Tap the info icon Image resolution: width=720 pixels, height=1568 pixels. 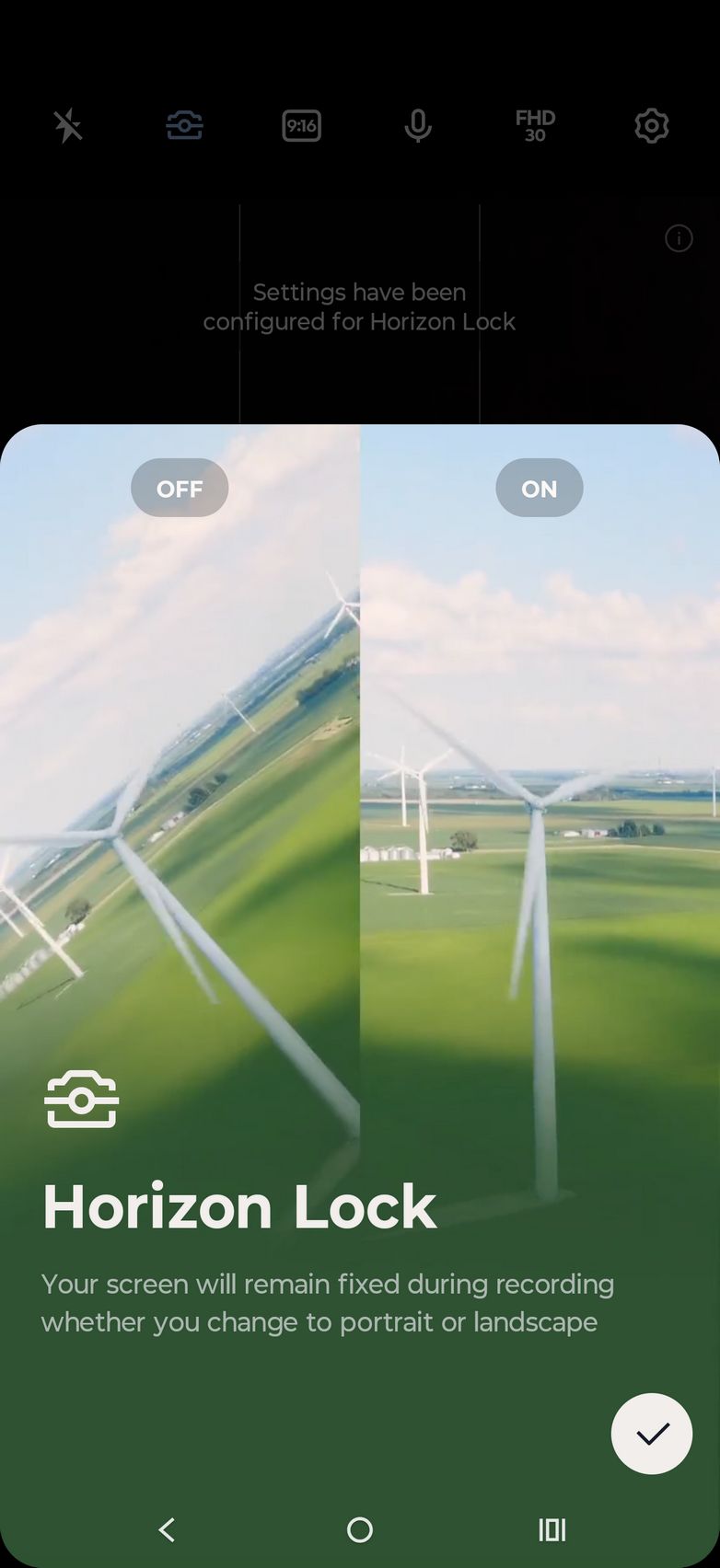679,239
